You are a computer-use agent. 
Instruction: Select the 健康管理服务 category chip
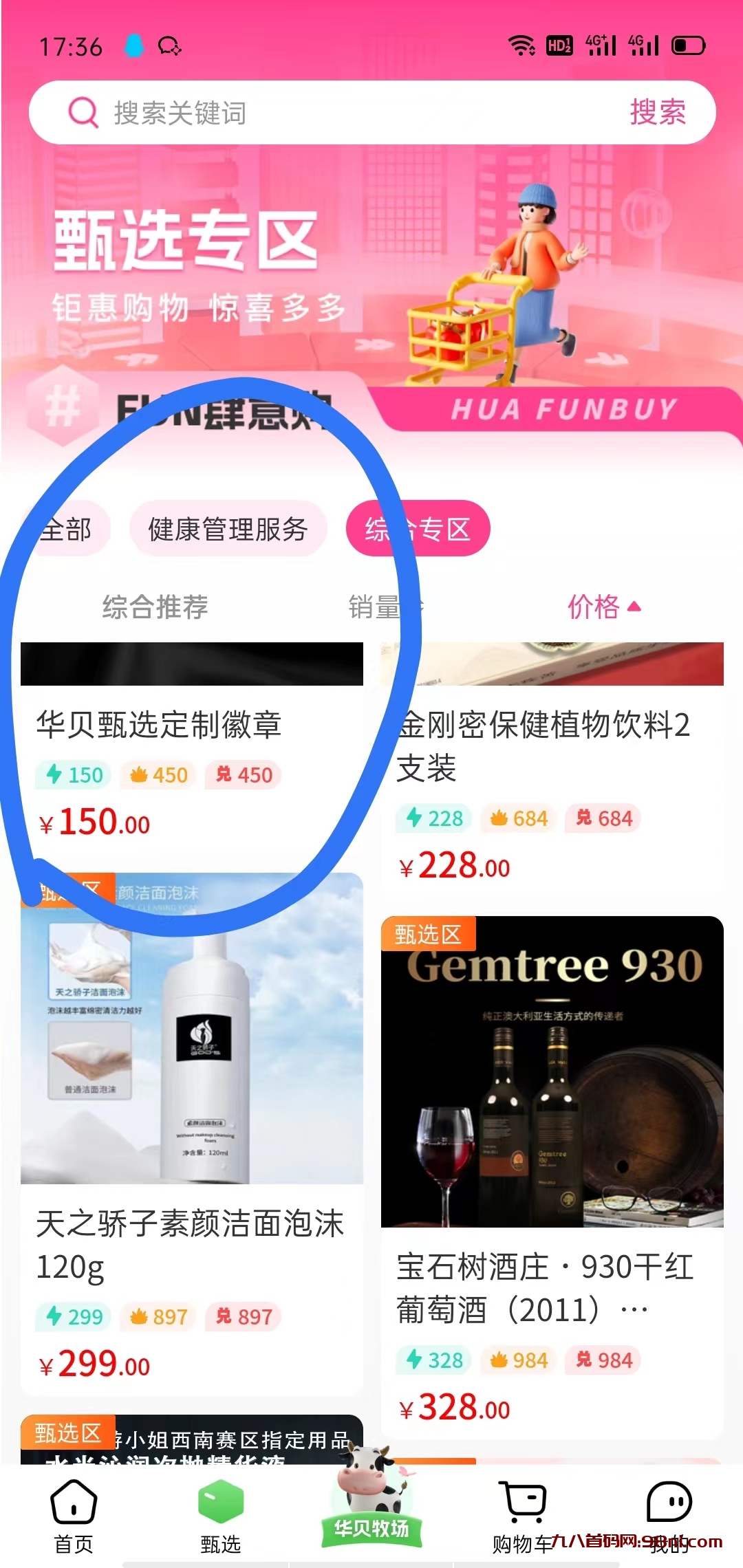point(228,529)
